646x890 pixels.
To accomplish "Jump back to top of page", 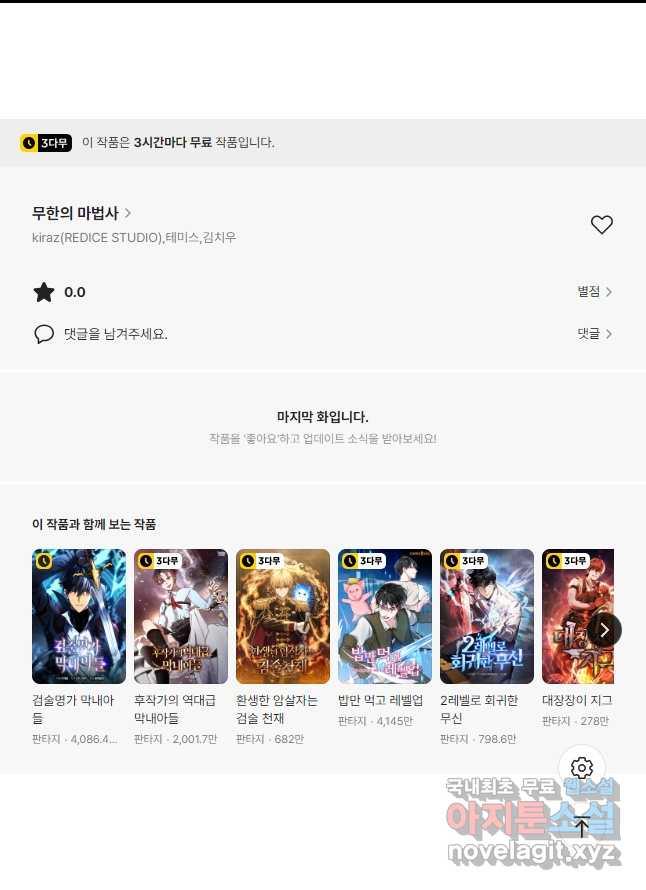I will pos(582,826).
